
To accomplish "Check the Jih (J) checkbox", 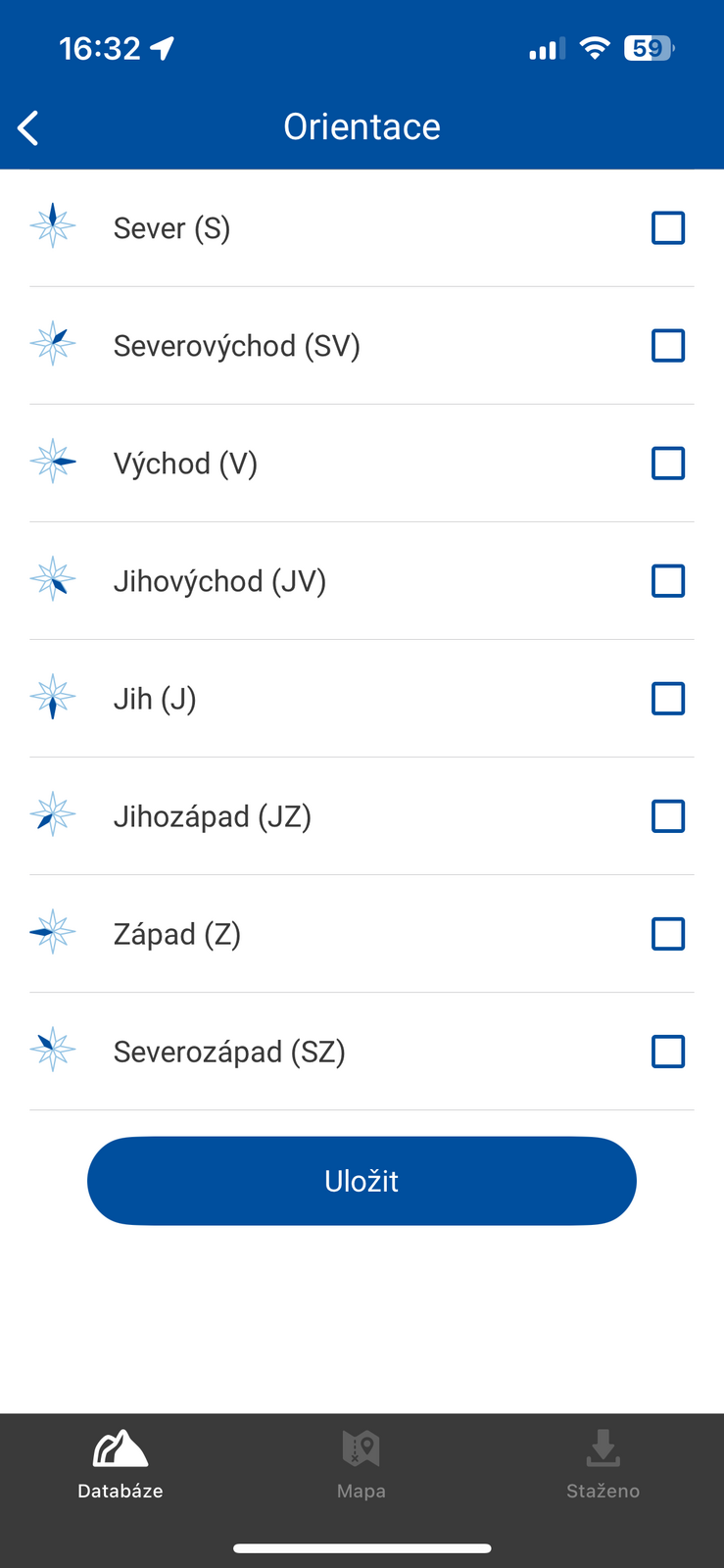I will pos(668,699).
